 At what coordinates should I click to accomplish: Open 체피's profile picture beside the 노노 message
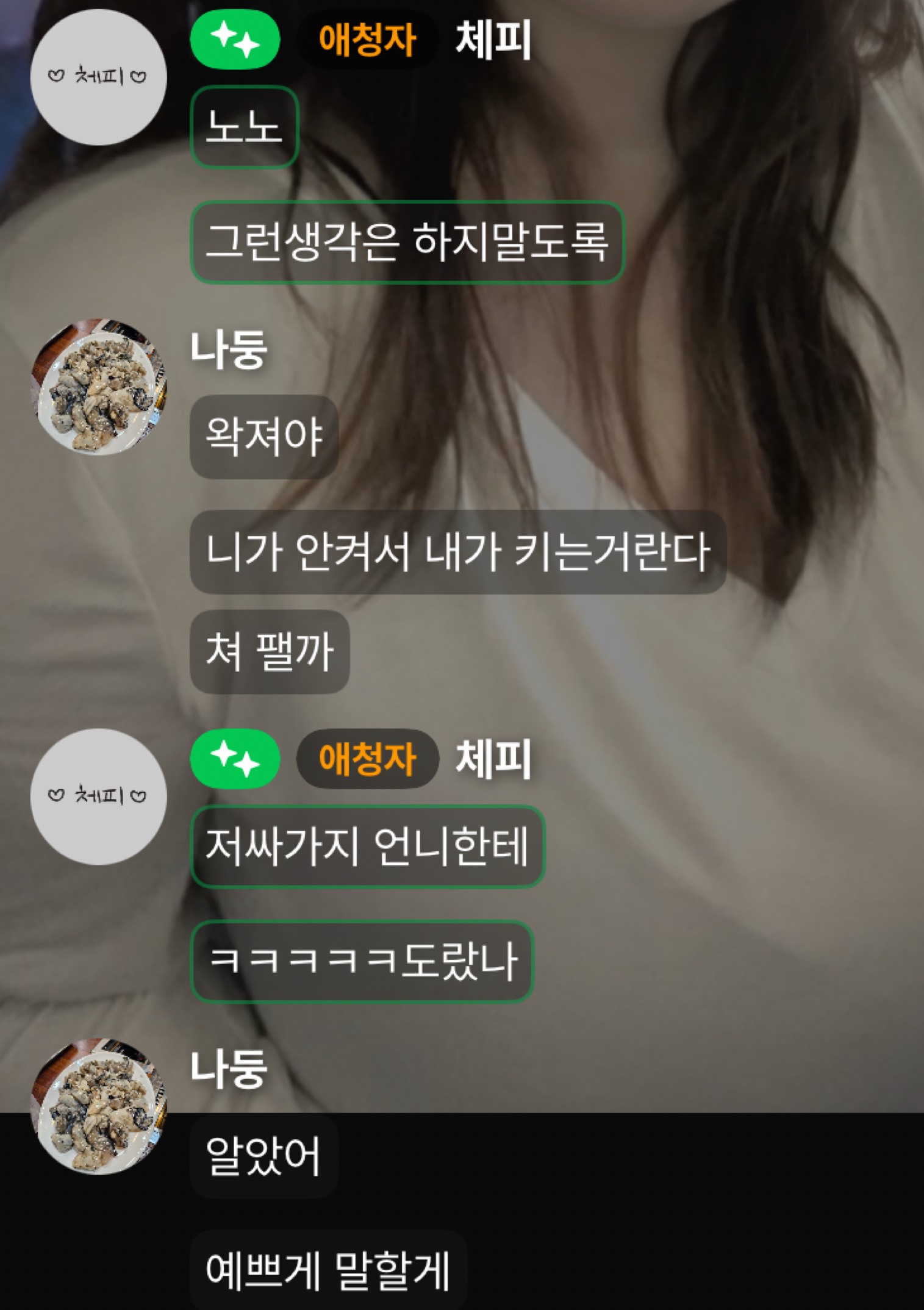click(x=98, y=77)
